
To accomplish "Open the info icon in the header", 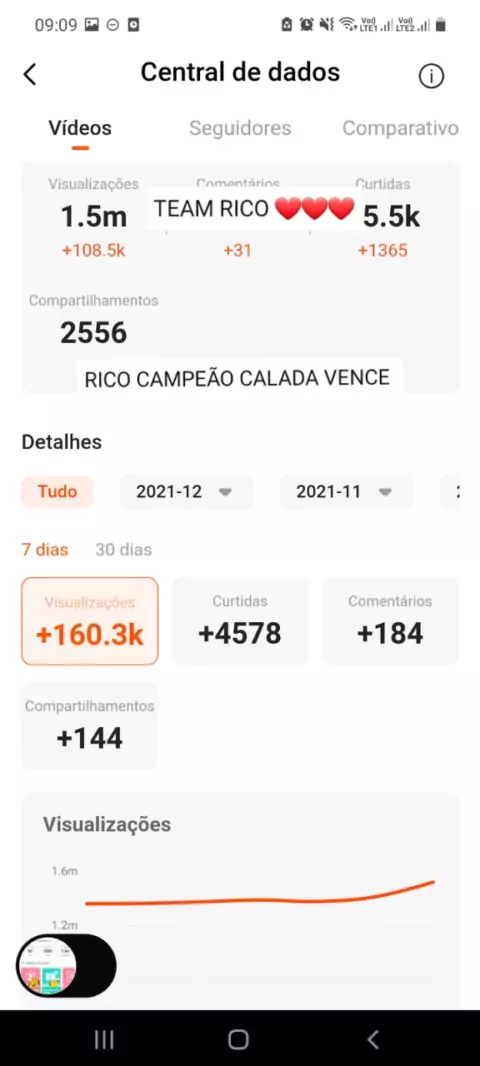I will coord(431,76).
